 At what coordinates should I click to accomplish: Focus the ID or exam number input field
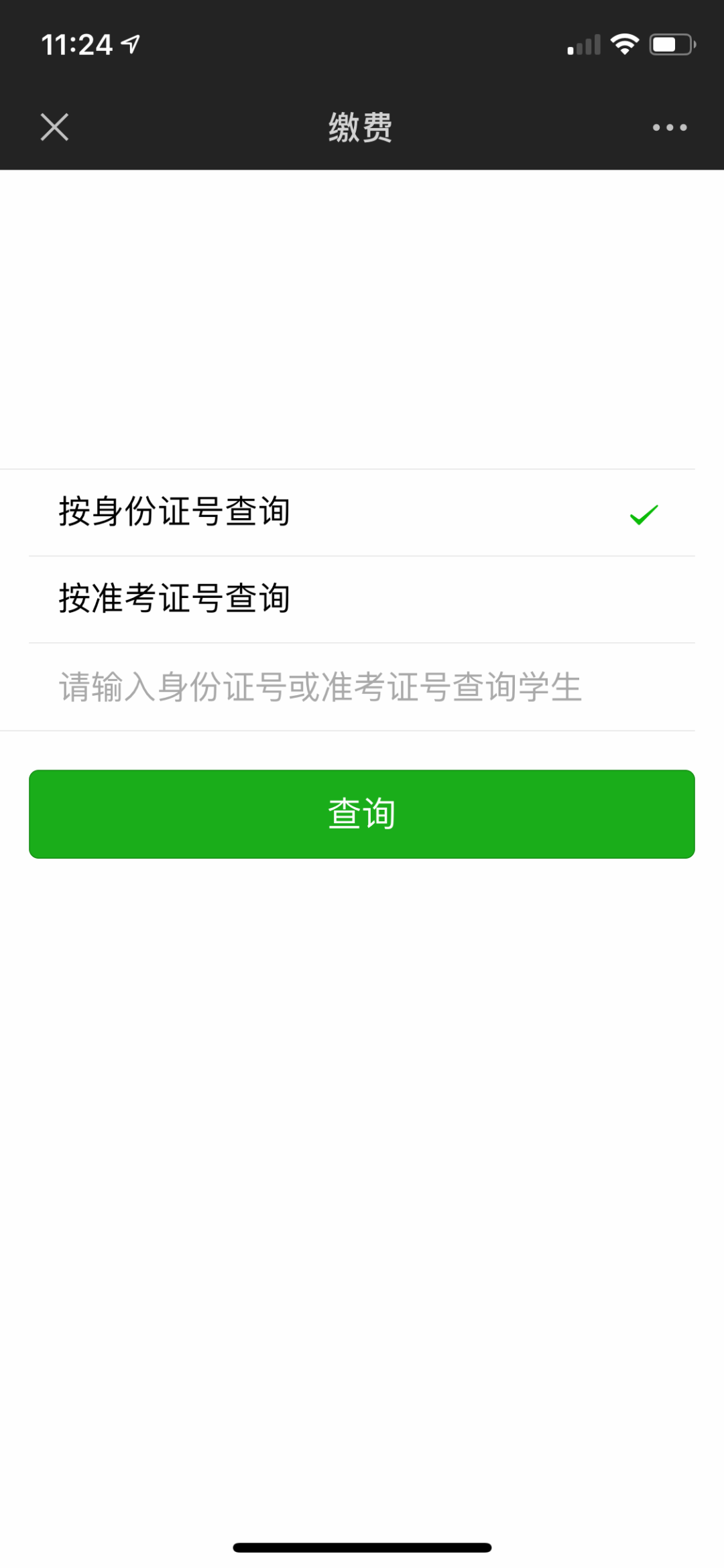[x=362, y=687]
